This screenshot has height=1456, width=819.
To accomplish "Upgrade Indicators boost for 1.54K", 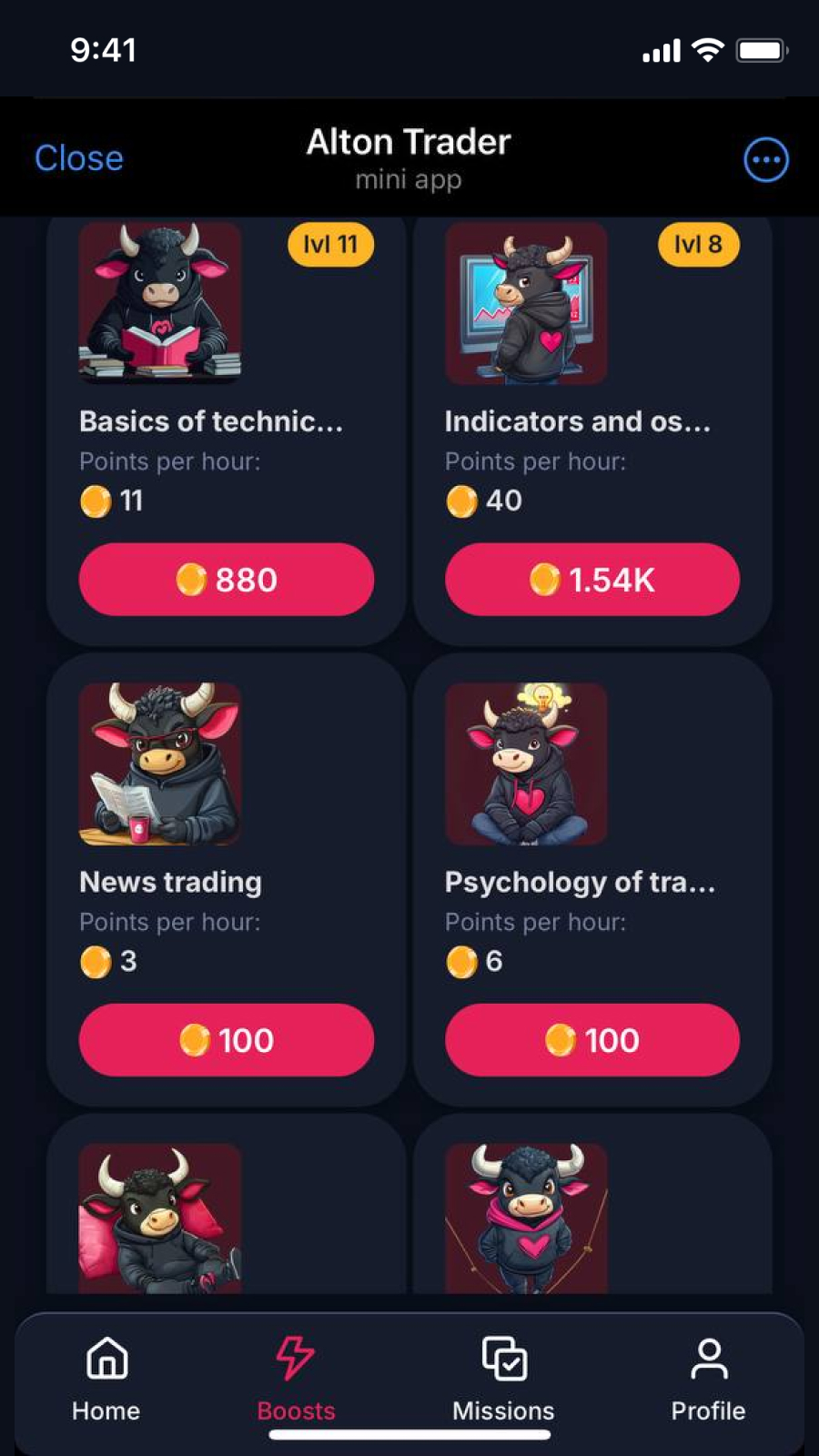I will [x=591, y=580].
